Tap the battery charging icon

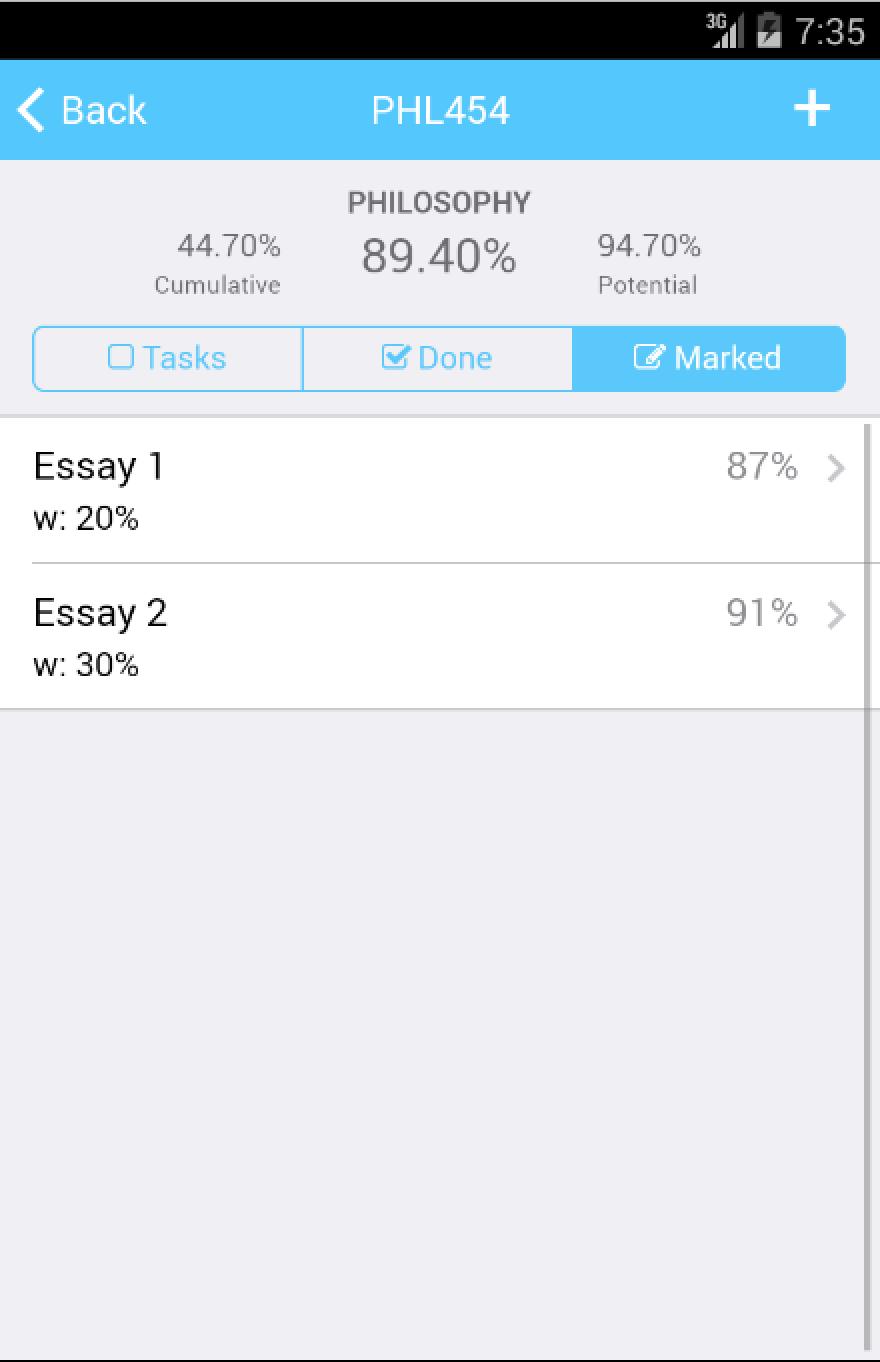(768, 30)
